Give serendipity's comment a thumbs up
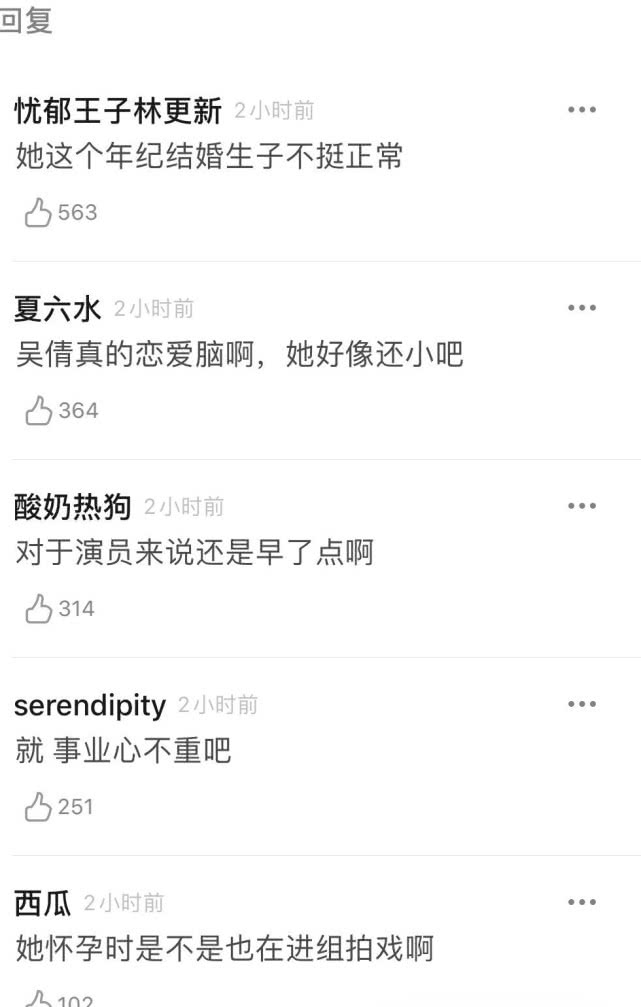This screenshot has height=1007, width=641. tap(38, 806)
